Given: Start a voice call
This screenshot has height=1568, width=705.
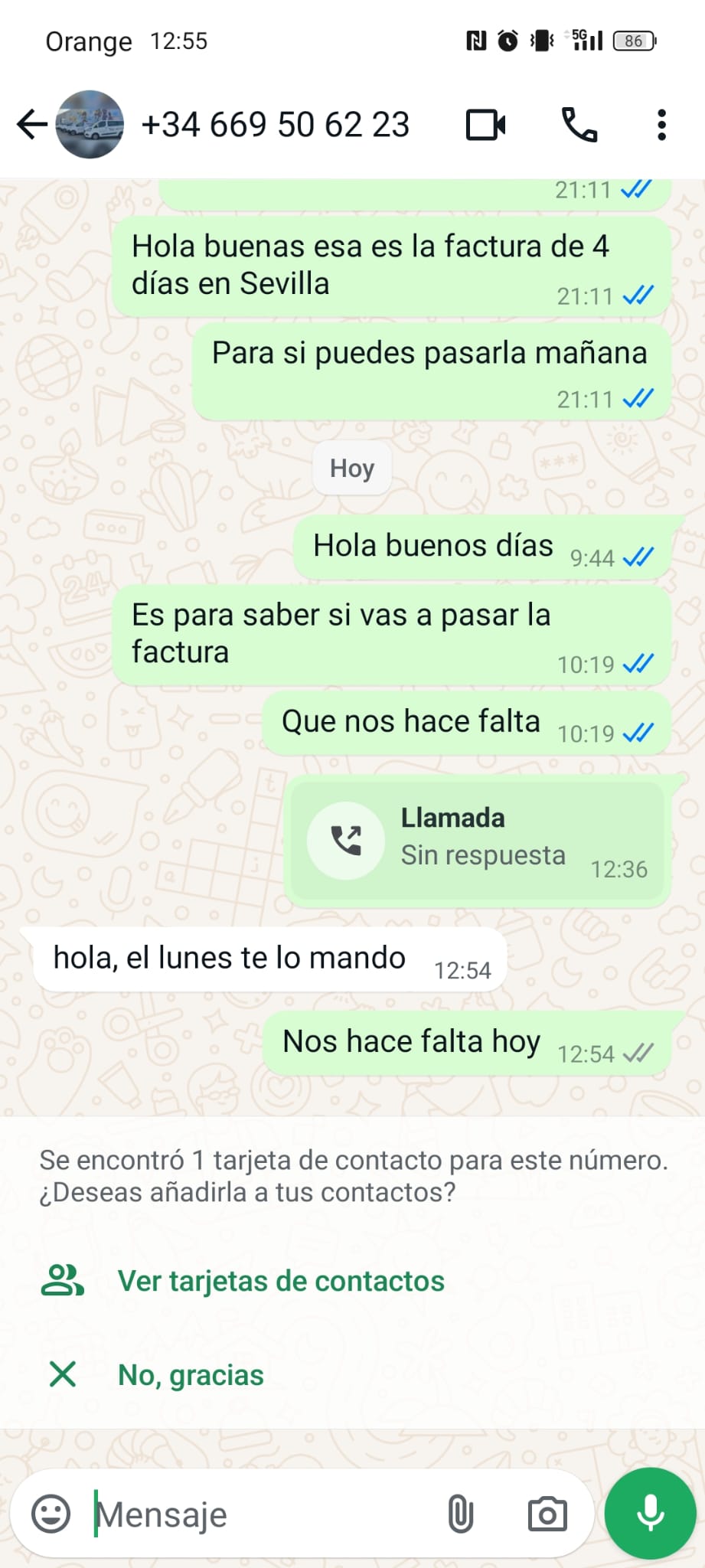Looking at the screenshot, I should coord(579,125).
